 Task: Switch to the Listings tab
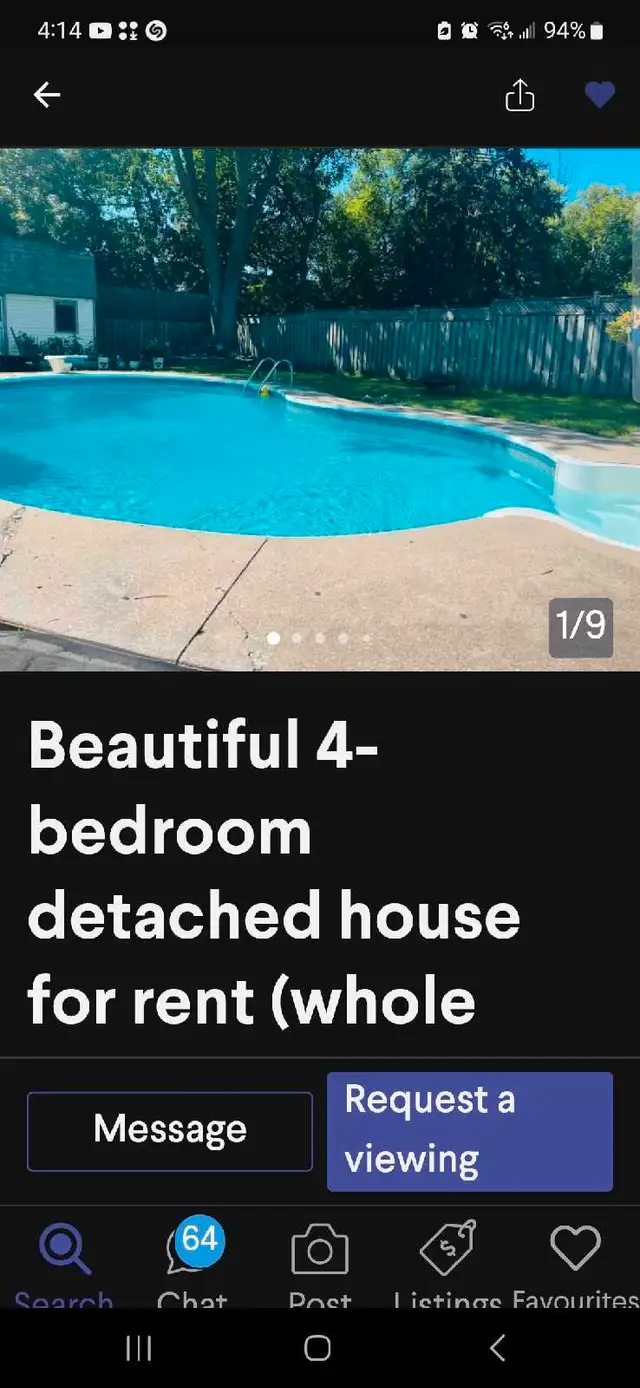click(447, 1262)
